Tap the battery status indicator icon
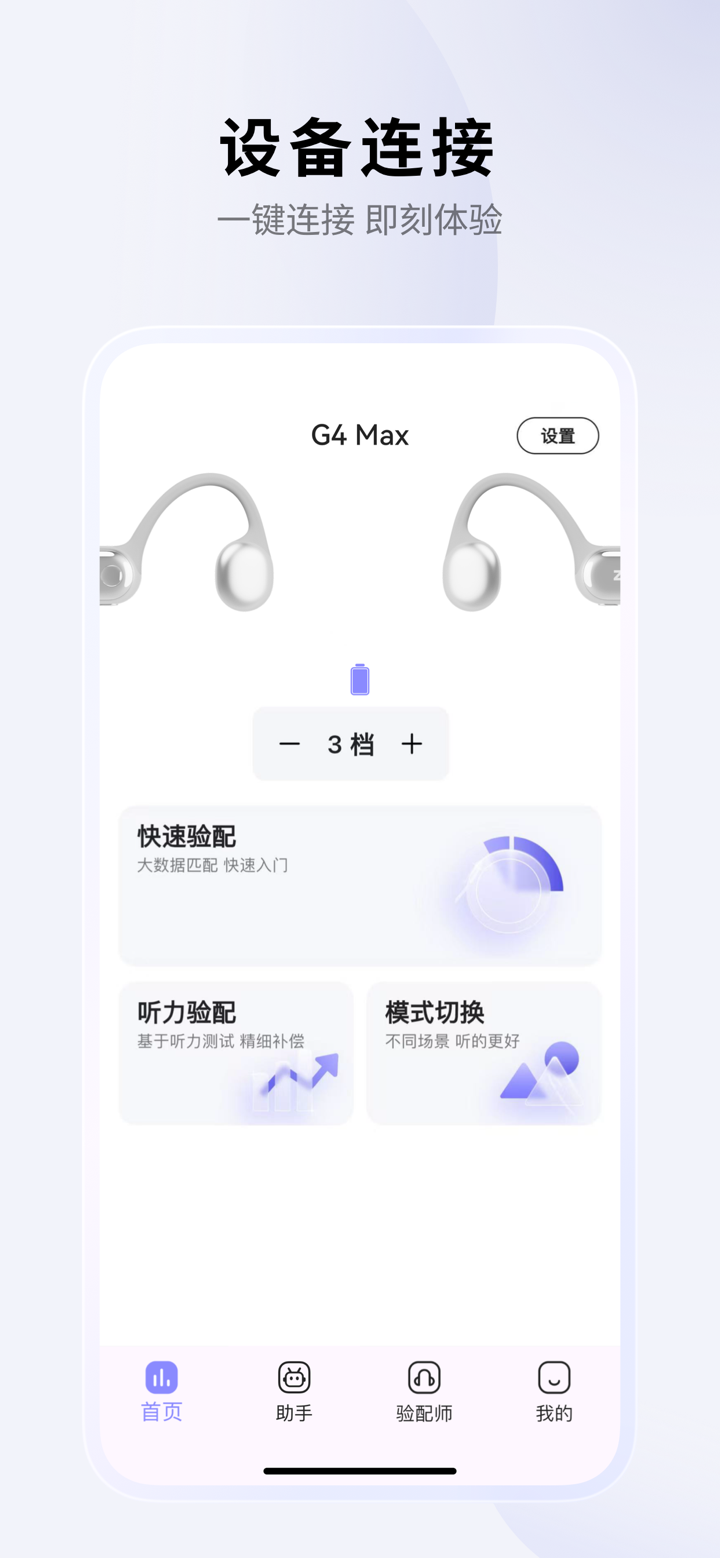The image size is (720, 1558). [x=359, y=679]
